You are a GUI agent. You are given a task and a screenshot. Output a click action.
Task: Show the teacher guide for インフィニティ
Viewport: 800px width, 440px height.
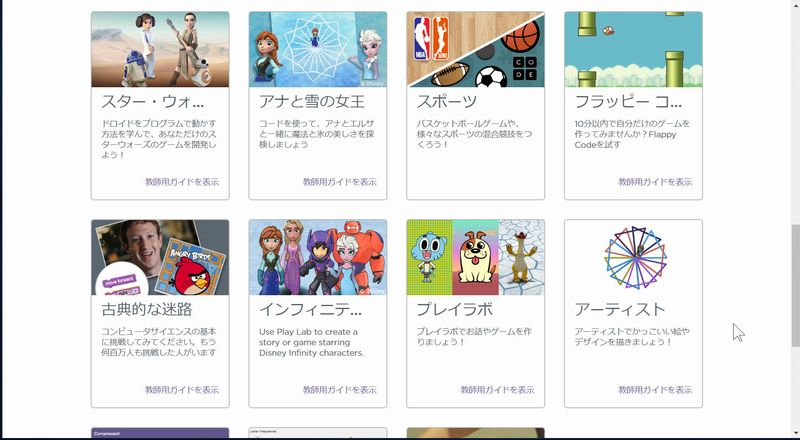point(339,390)
